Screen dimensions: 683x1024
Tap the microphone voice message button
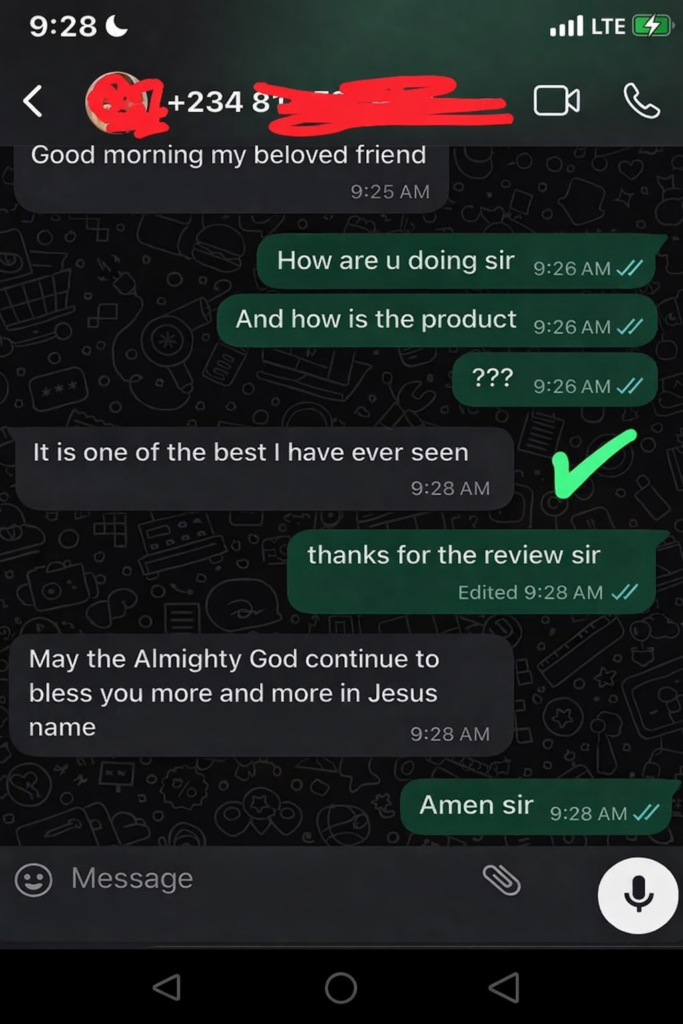[x=637, y=895]
